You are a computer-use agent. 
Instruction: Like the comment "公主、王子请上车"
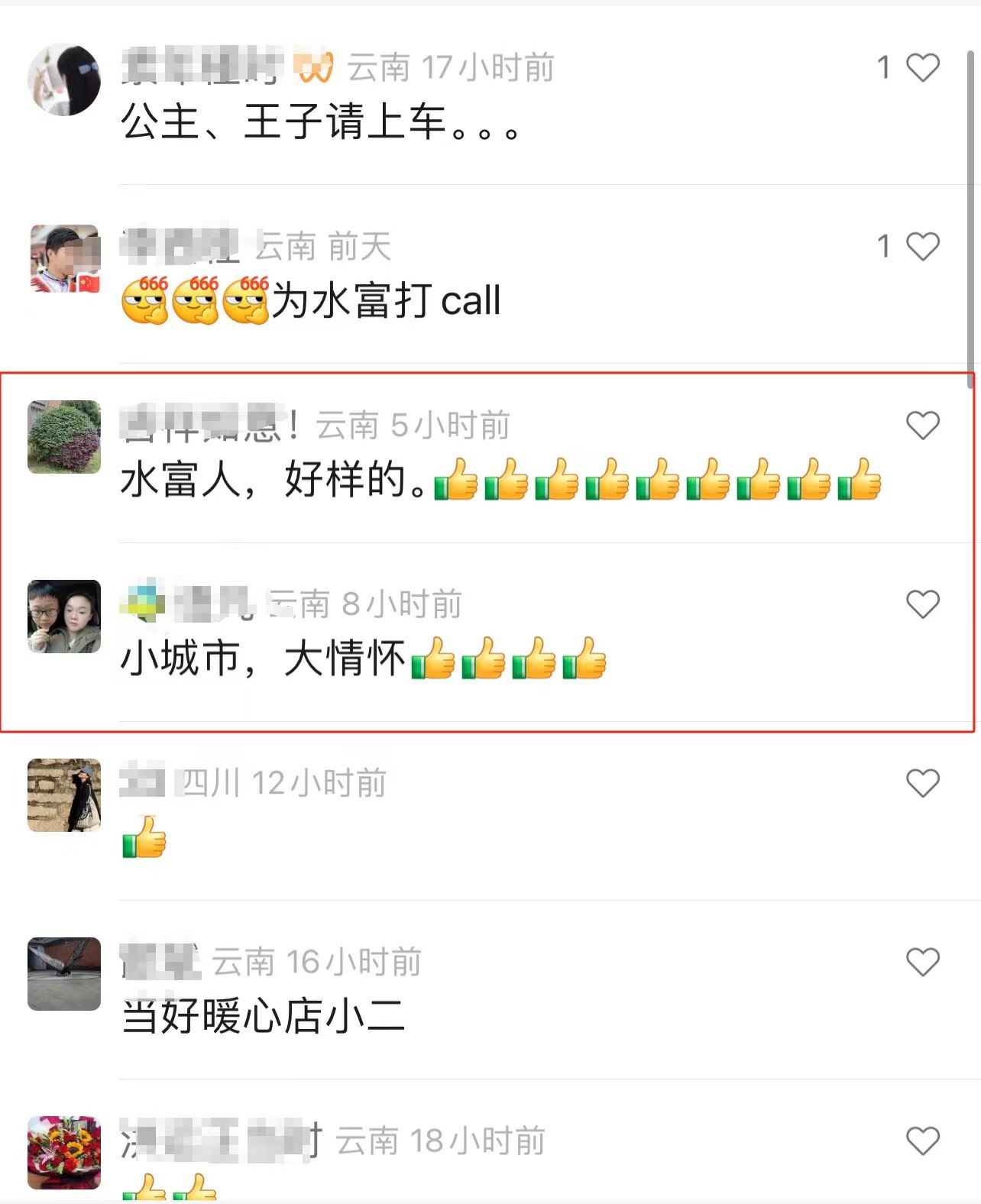(x=922, y=68)
